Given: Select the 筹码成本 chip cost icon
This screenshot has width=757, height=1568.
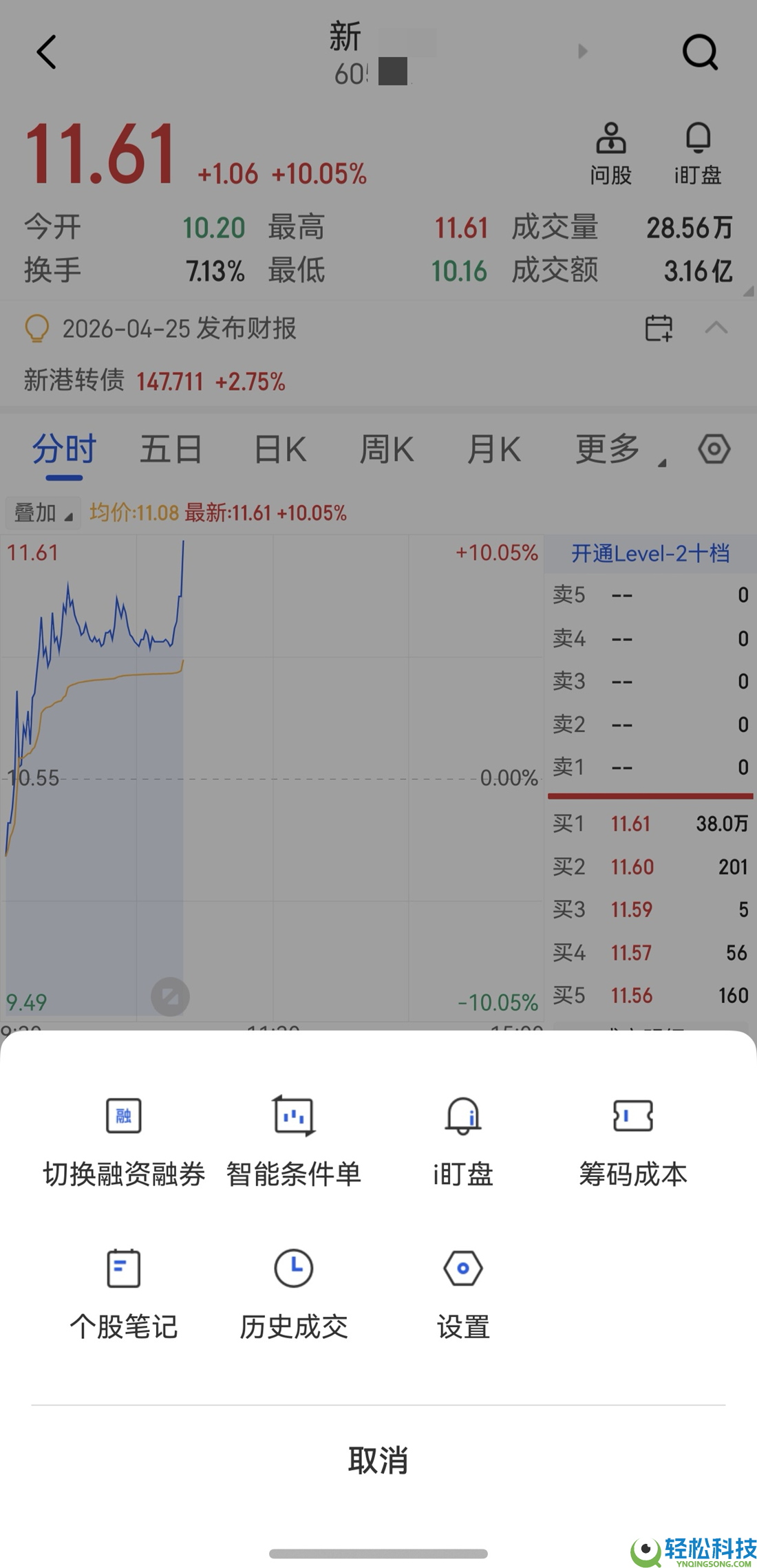Looking at the screenshot, I should click(632, 1142).
